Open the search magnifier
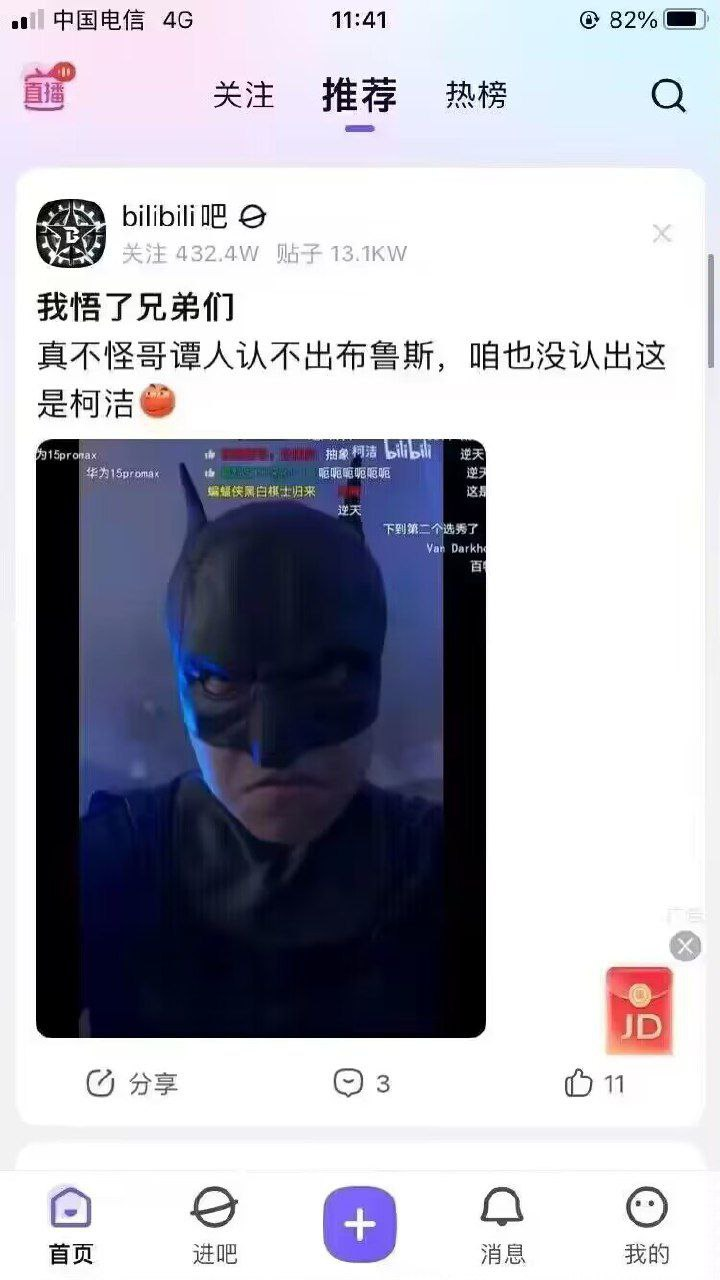 click(x=669, y=96)
